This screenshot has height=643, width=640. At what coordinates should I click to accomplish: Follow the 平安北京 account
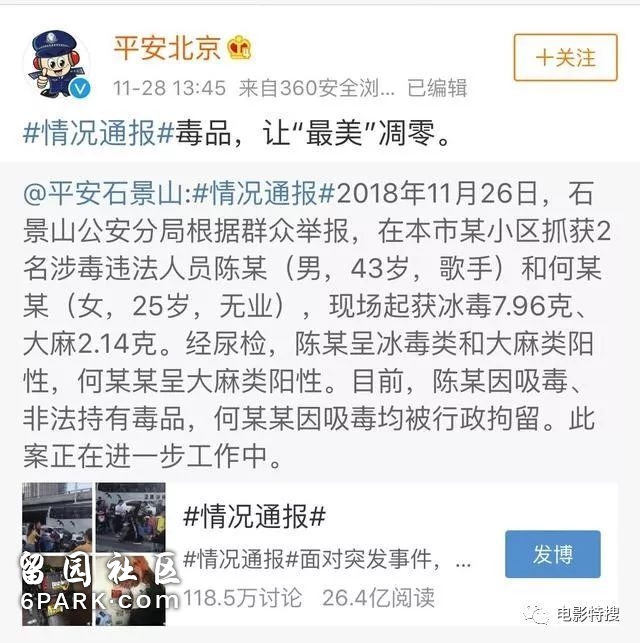pos(565,57)
